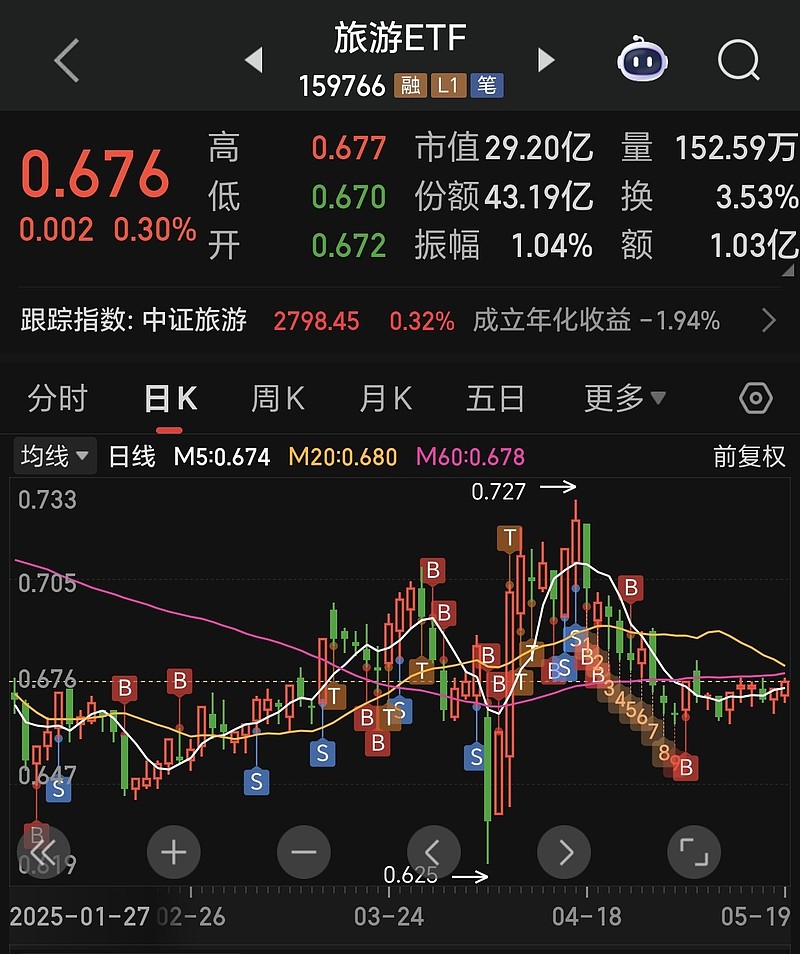The image size is (800, 954).
Task: Tap the L1 quote level badge
Action: coord(449,86)
